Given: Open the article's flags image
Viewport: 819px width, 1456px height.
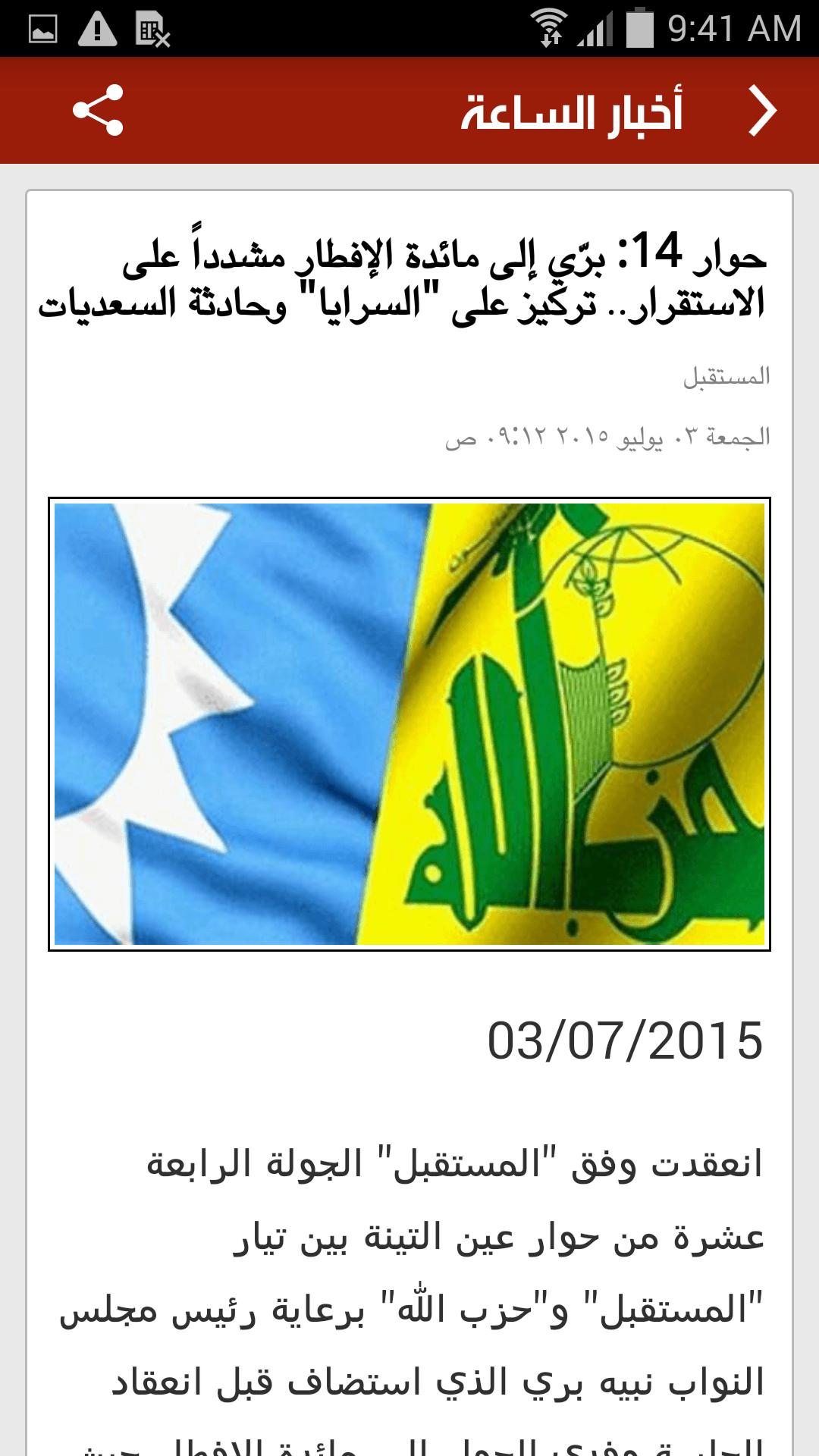Looking at the screenshot, I should [x=409, y=723].
